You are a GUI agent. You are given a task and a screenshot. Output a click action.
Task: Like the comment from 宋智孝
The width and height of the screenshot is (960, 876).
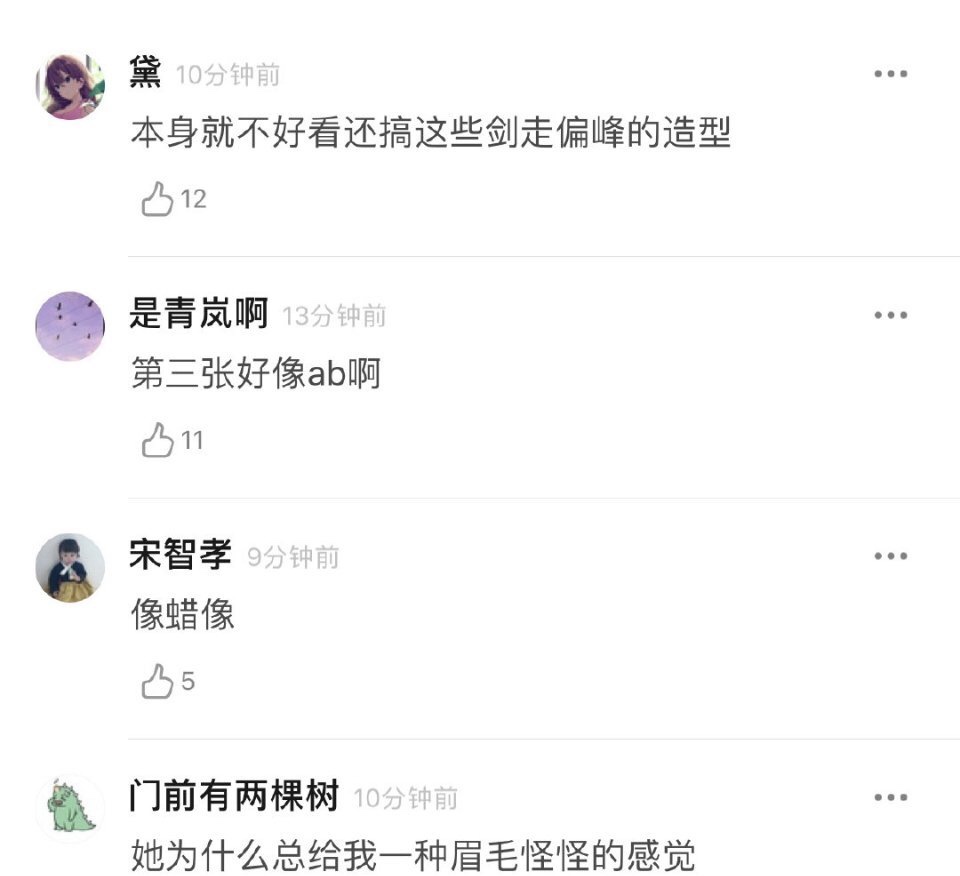tap(157, 681)
